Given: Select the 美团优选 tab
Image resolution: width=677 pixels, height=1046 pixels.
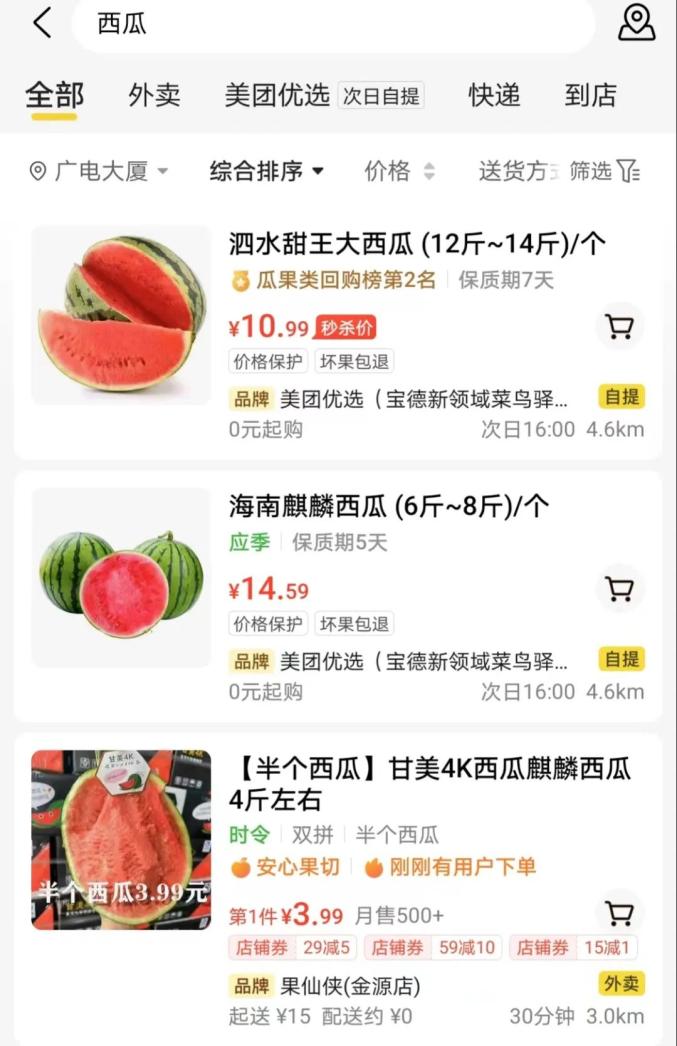Looking at the screenshot, I should point(277,95).
